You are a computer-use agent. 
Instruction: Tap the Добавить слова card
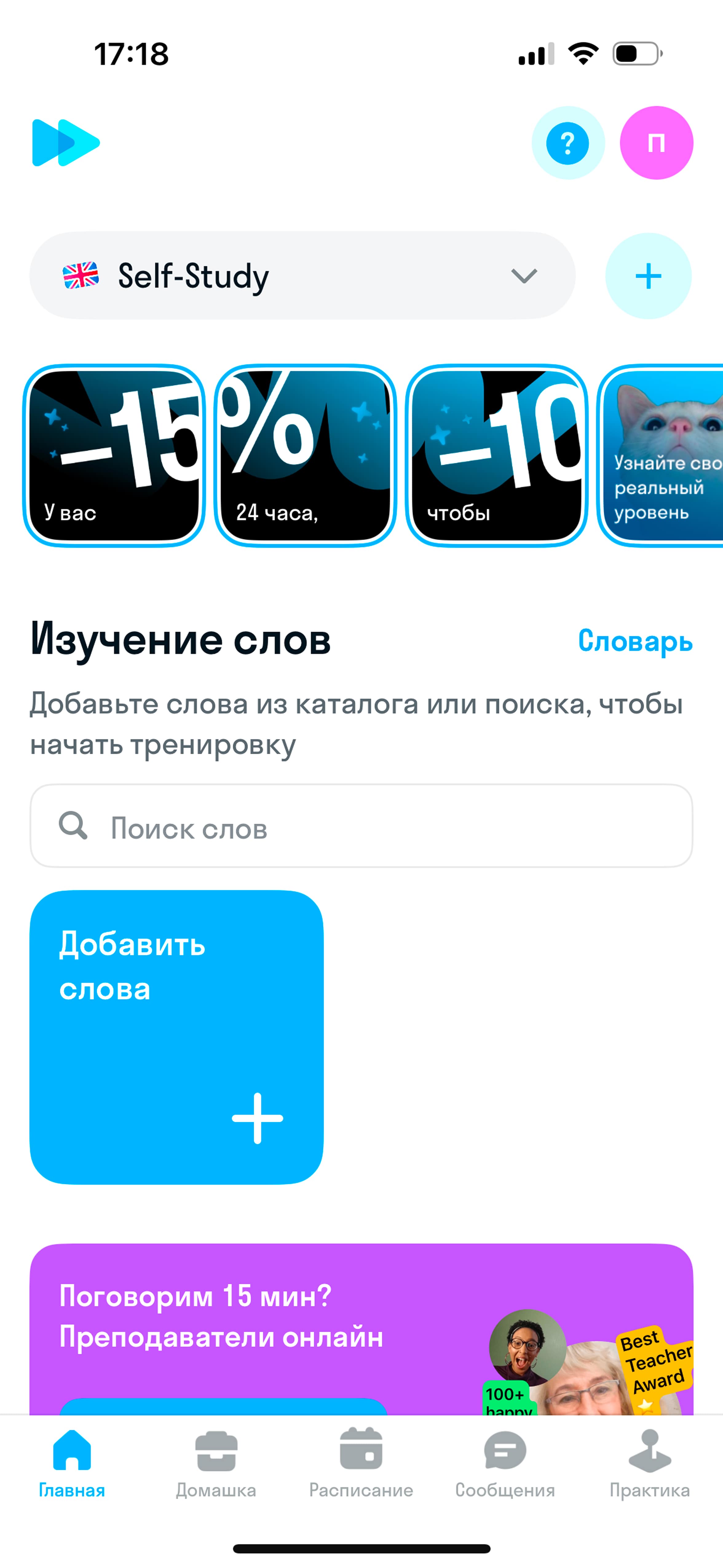(176, 1037)
